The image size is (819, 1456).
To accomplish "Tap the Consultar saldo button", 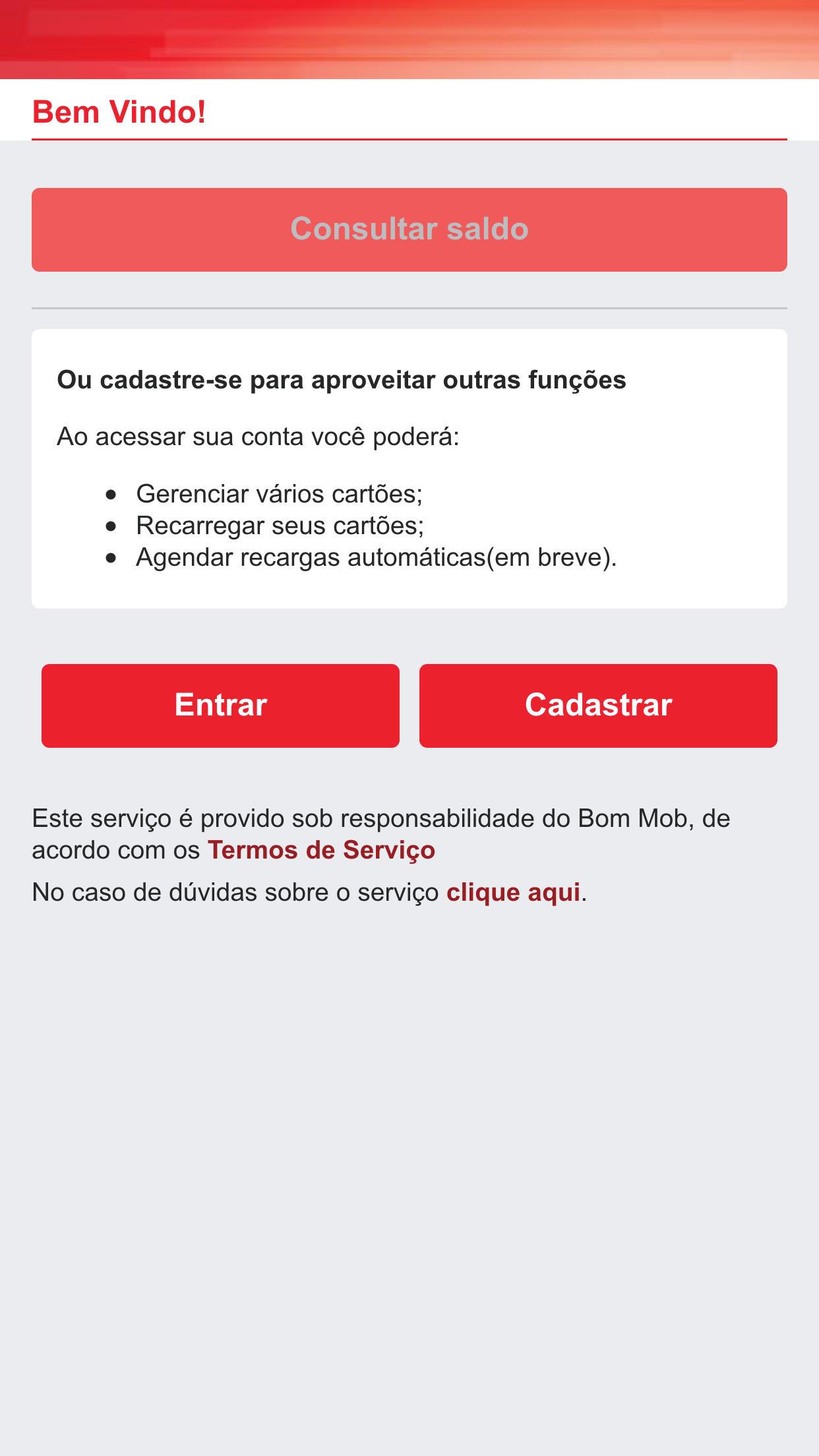I will point(409,229).
